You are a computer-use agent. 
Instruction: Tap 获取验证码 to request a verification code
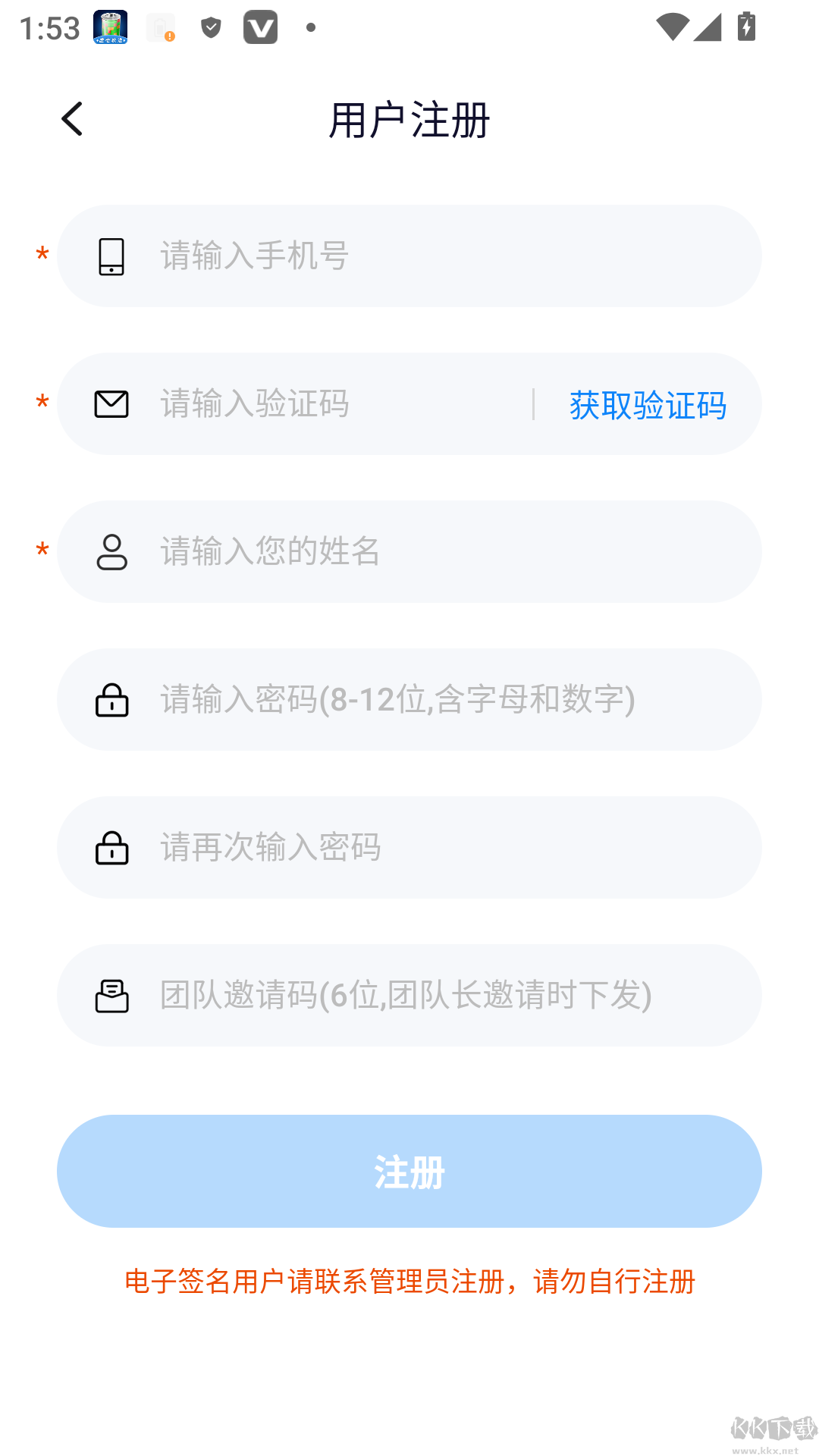click(648, 404)
